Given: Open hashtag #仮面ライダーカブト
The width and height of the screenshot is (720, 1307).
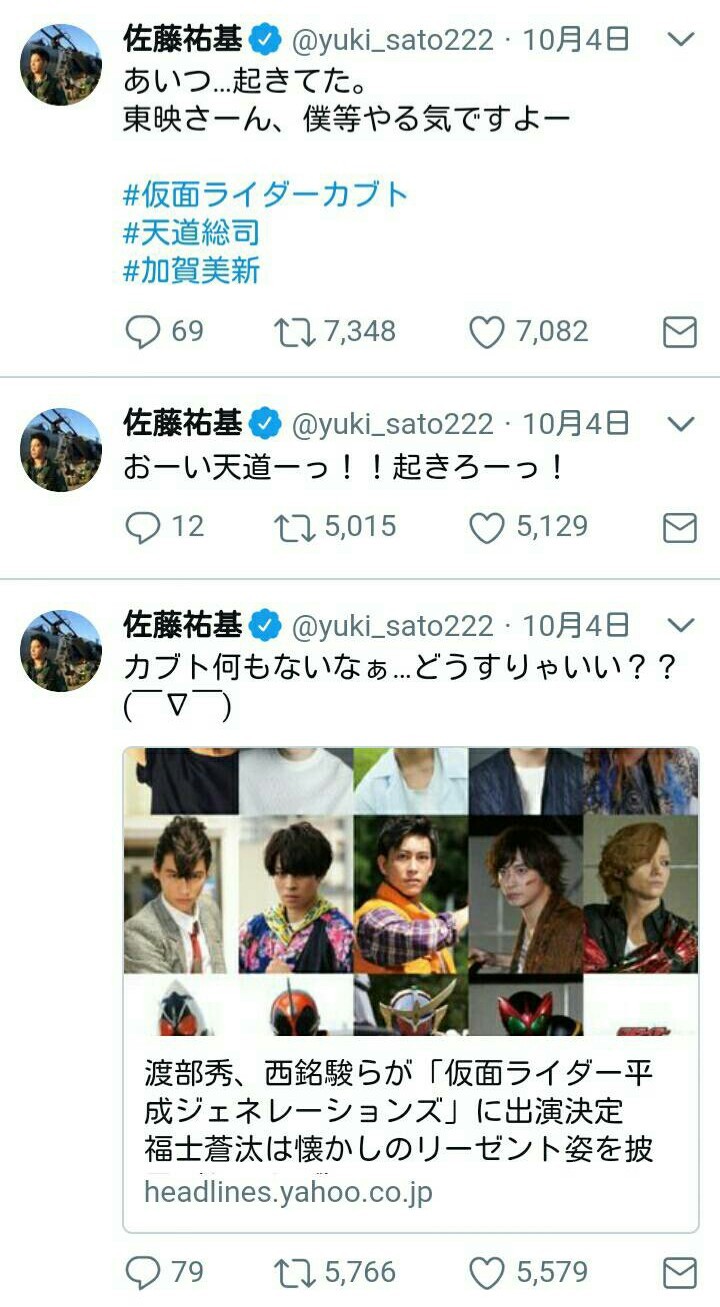Looking at the screenshot, I should tap(265, 193).
